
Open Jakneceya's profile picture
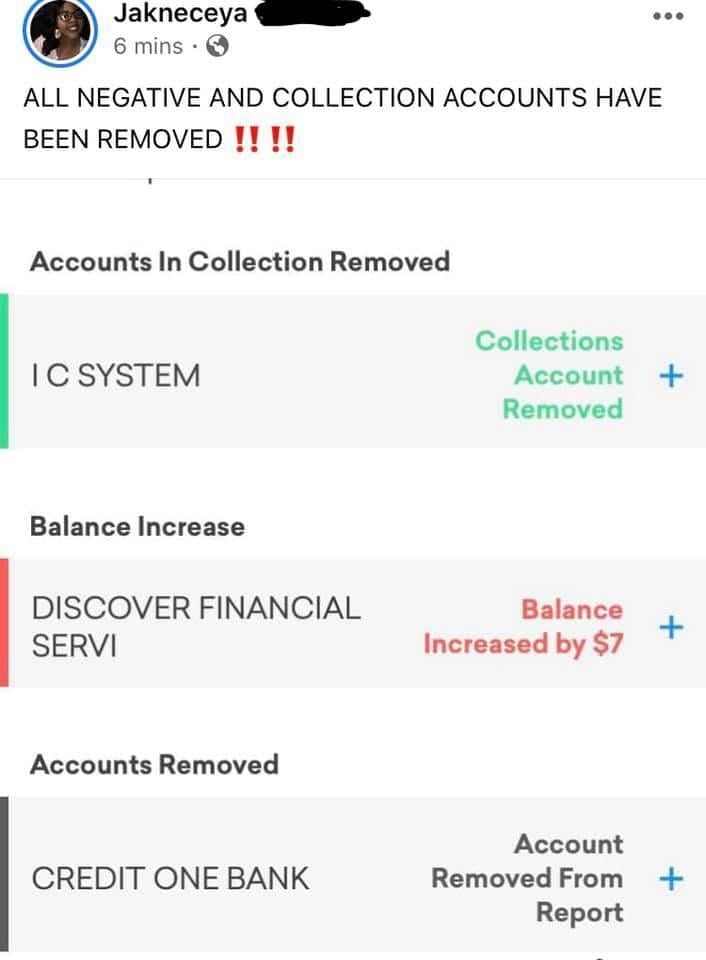click(x=61, y=30)
